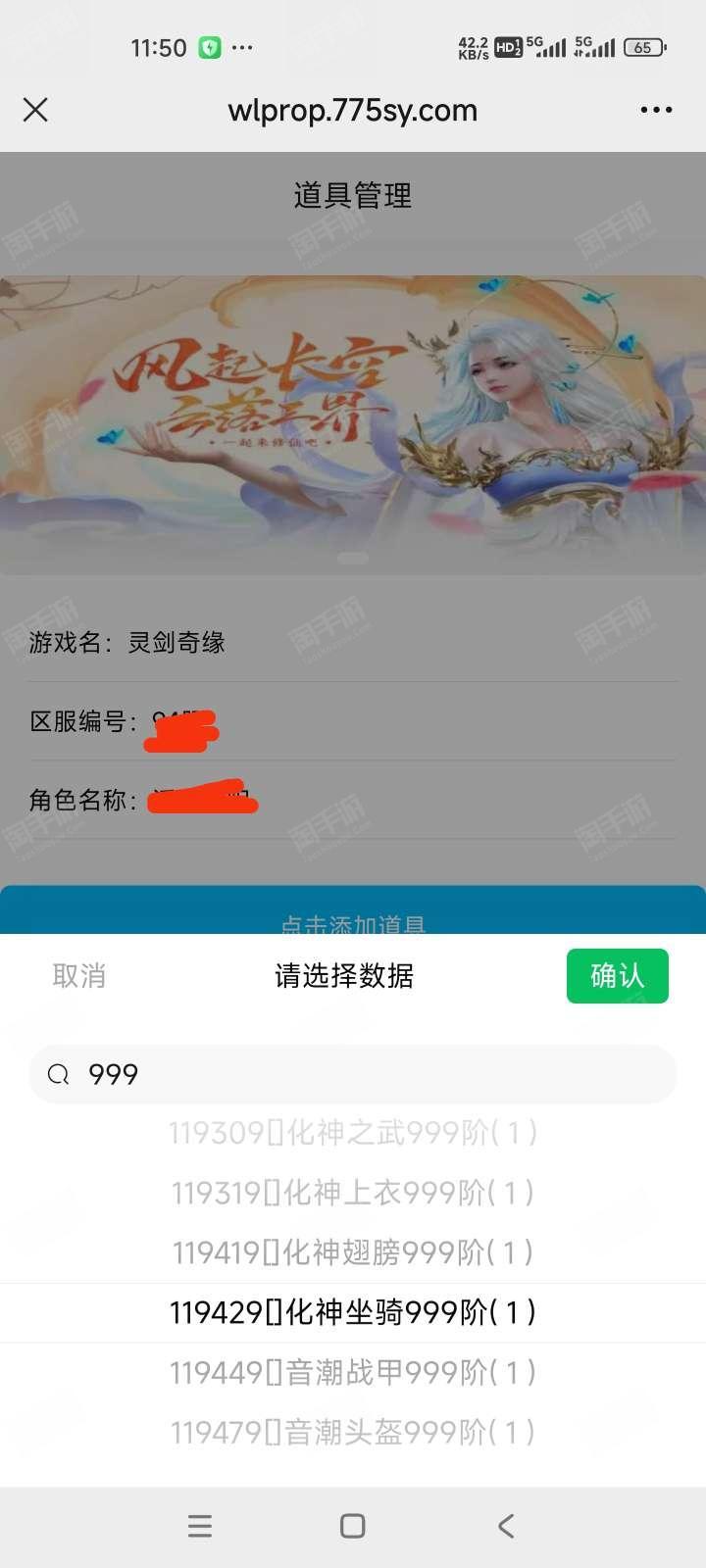This screenshot has width=706, height=1568.
Task: Focus the search field containing 999
Action: 353,1074
